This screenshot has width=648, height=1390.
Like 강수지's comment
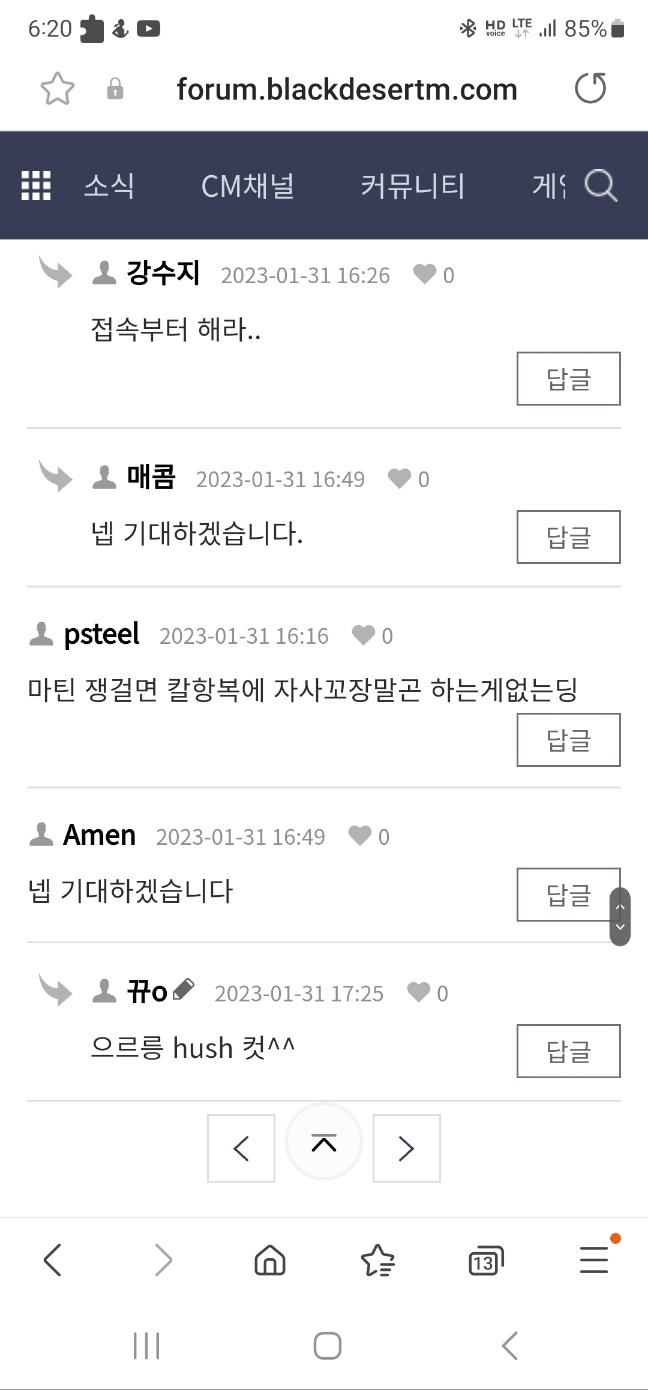[x=425, y=274]
